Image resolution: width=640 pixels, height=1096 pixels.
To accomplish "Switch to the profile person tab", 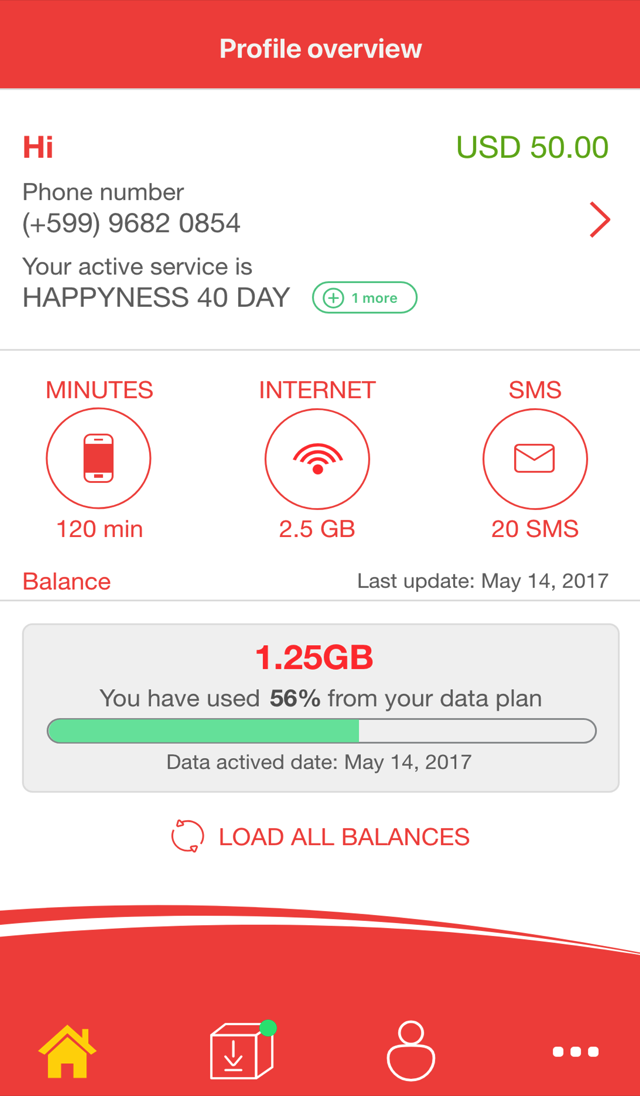I will point(412,1051).
